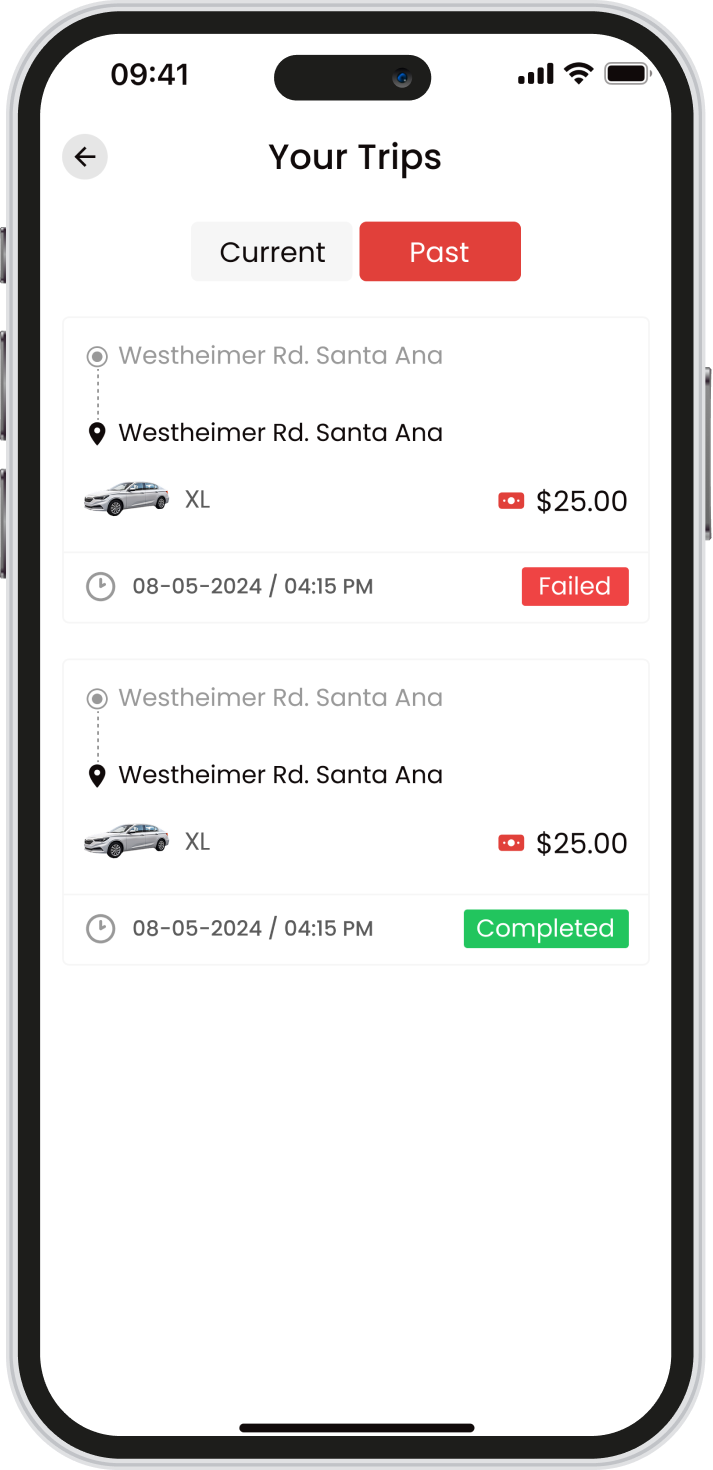Open the trip card marked Completed
713x1470 pixels.
(356, 812)
